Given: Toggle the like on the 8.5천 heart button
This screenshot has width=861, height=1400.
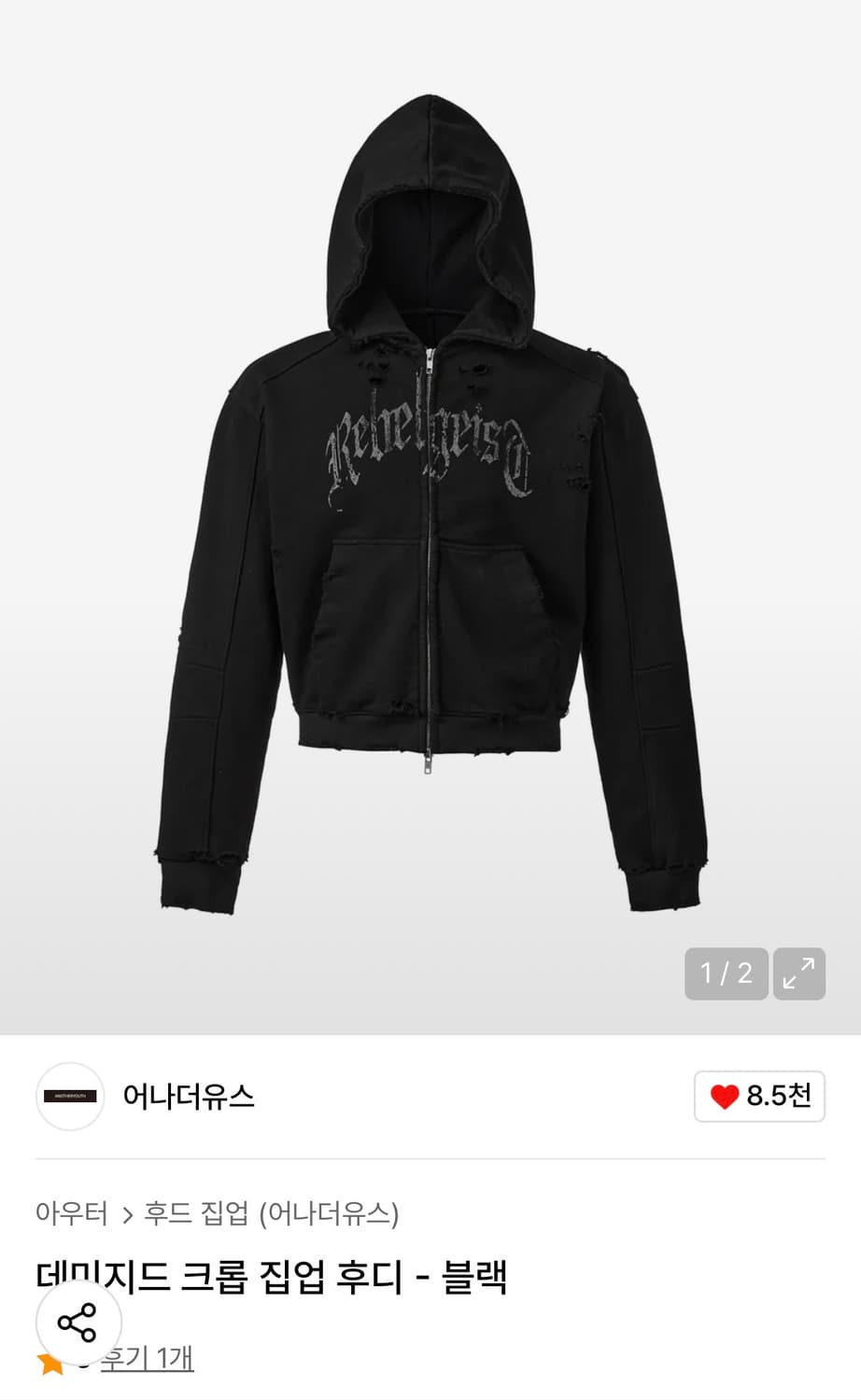Looking at the screenshot, I should pos(758,1098).
